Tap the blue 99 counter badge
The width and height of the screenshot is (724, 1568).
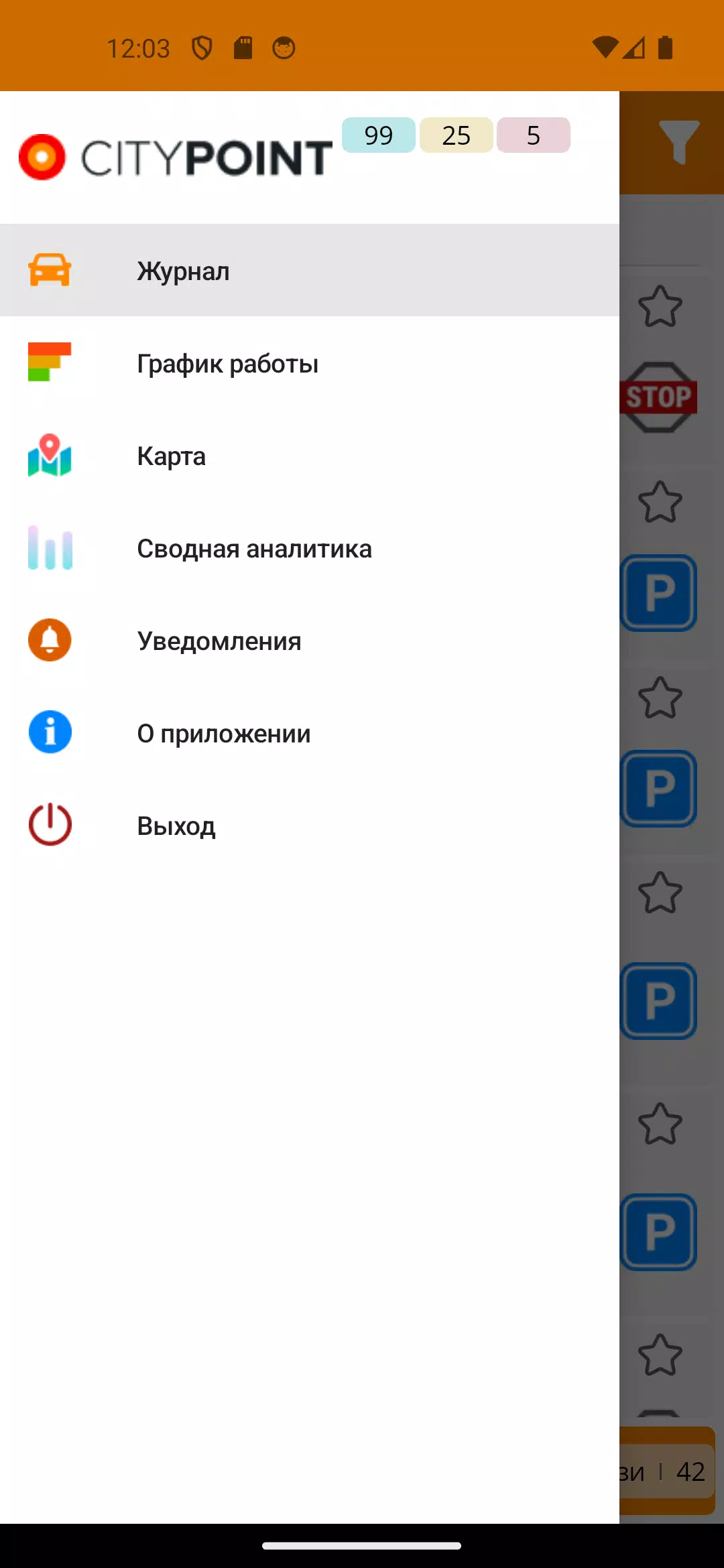coord(378,135)
